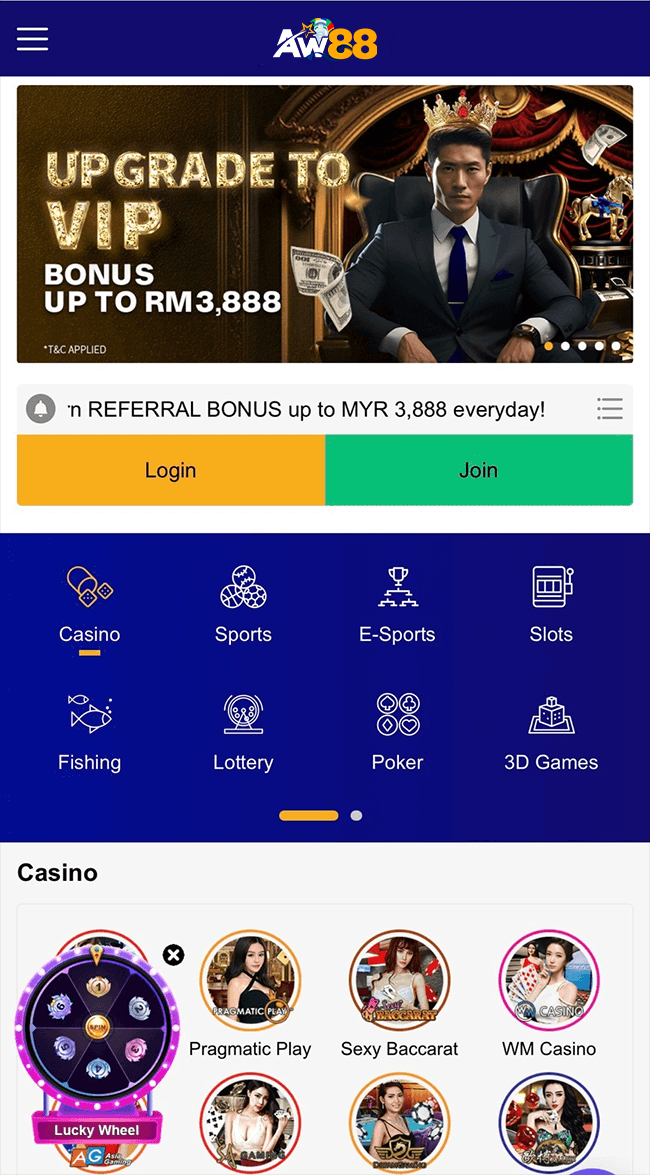
Task: Switch to the Poker category
Action: click(x=397, y=733)
